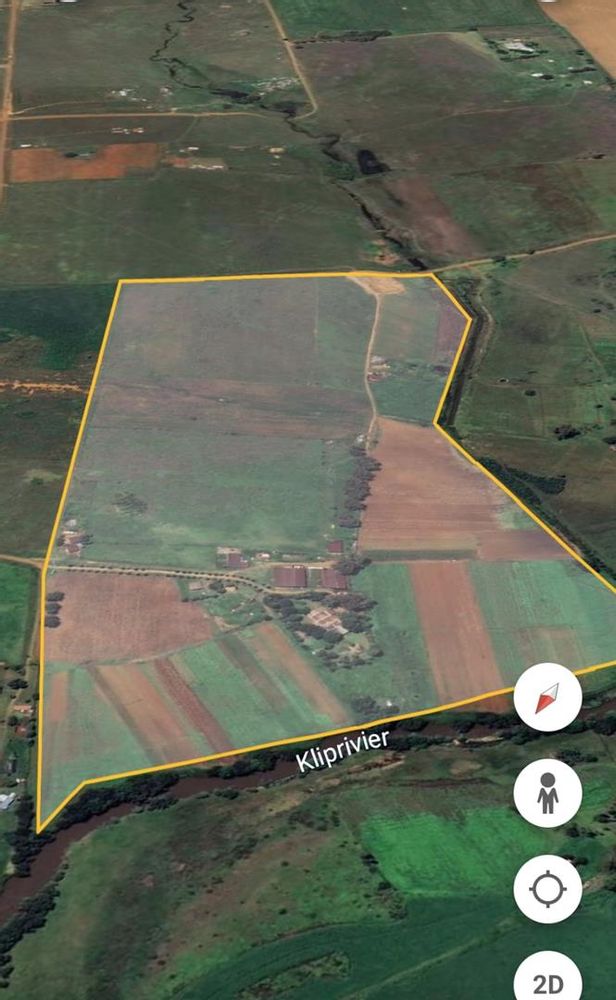The image size is (616, 1000).
Task: Enable Street View with the pegman button
Action: tap(547, 793)
